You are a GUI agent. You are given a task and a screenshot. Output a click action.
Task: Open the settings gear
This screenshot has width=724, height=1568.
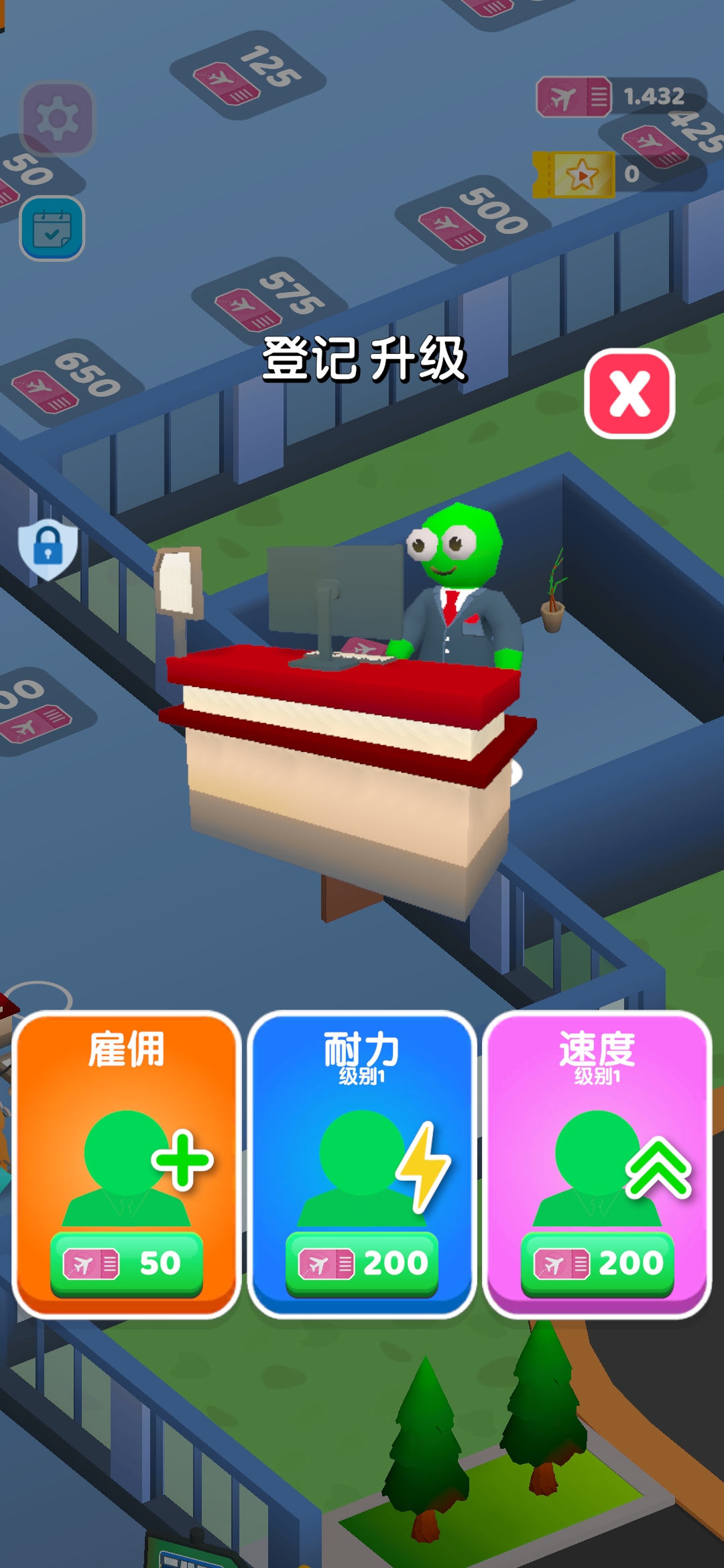57,119
